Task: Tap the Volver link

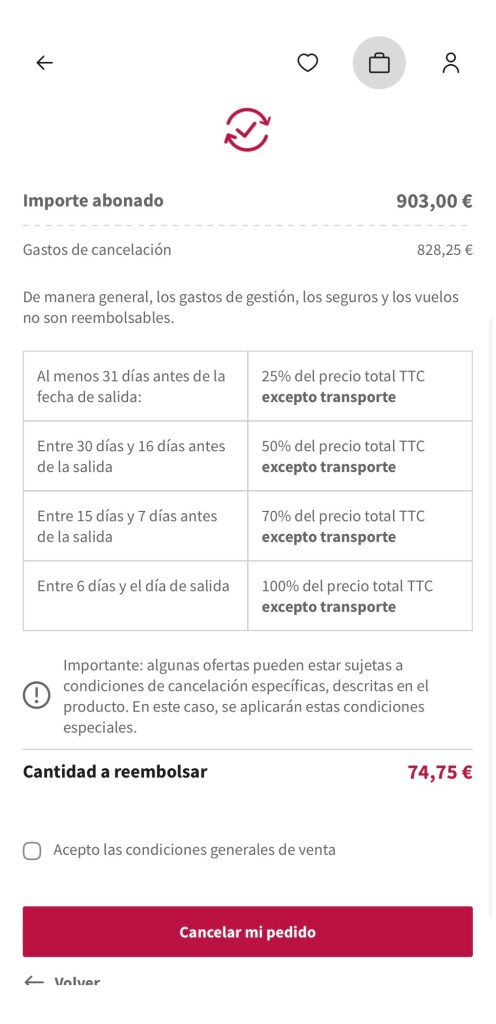Action: [x=62, y=982]
